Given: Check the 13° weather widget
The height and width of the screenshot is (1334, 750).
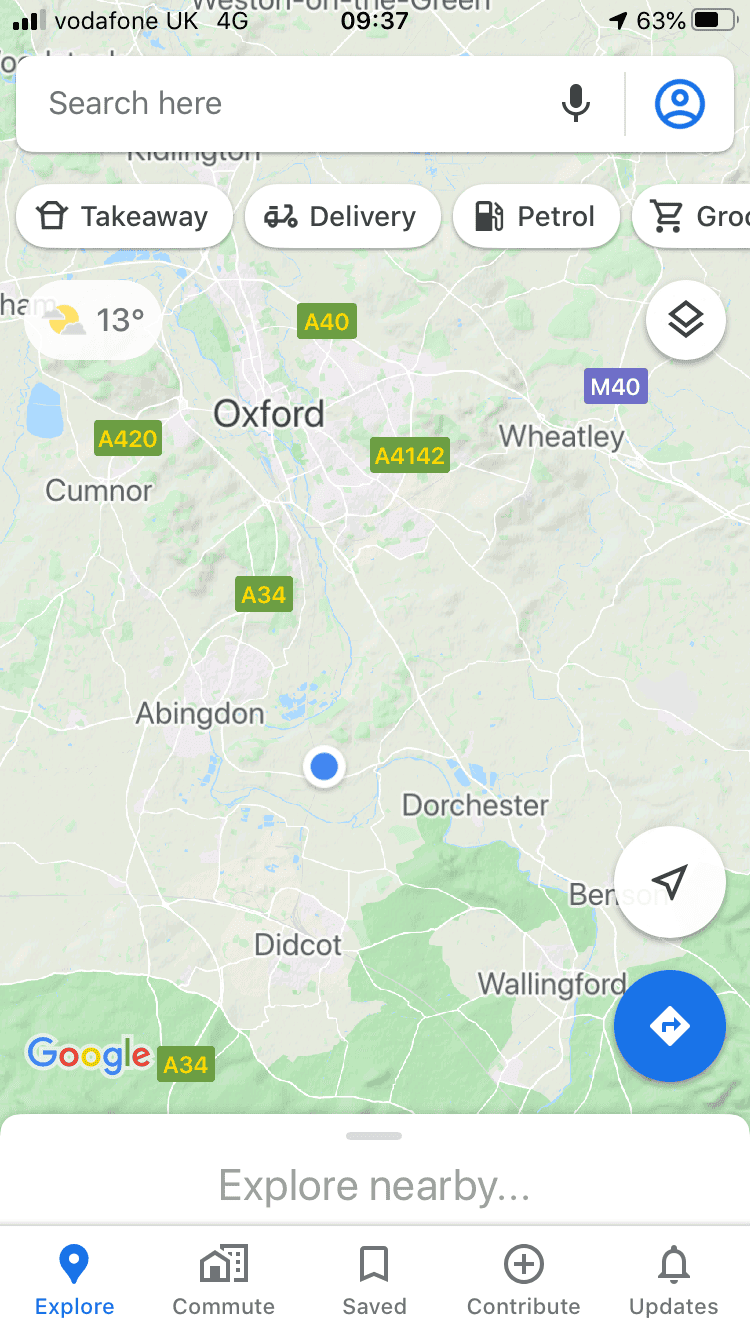Looking at the screenshot, I should click(x=93, y=320).
